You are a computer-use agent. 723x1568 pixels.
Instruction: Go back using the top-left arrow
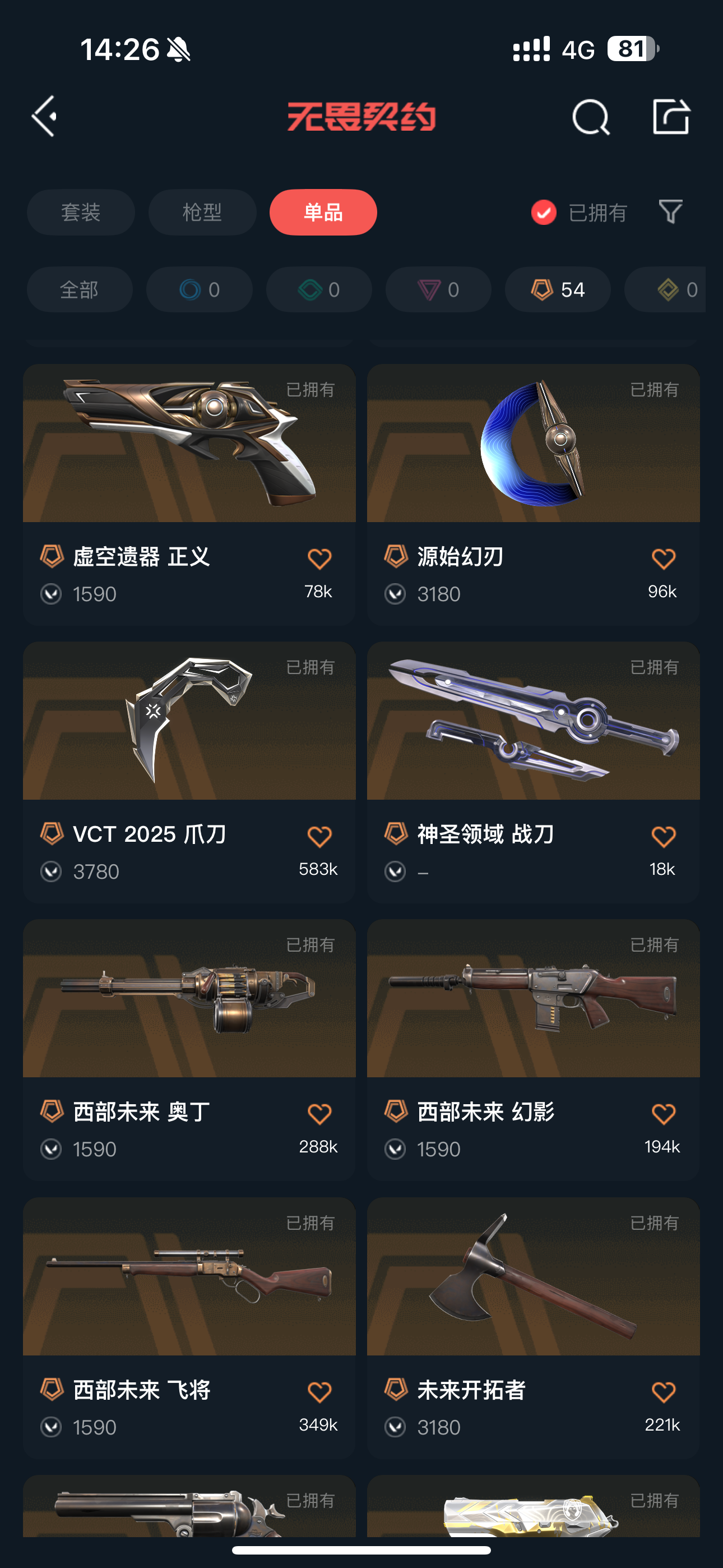coord(44,116)
